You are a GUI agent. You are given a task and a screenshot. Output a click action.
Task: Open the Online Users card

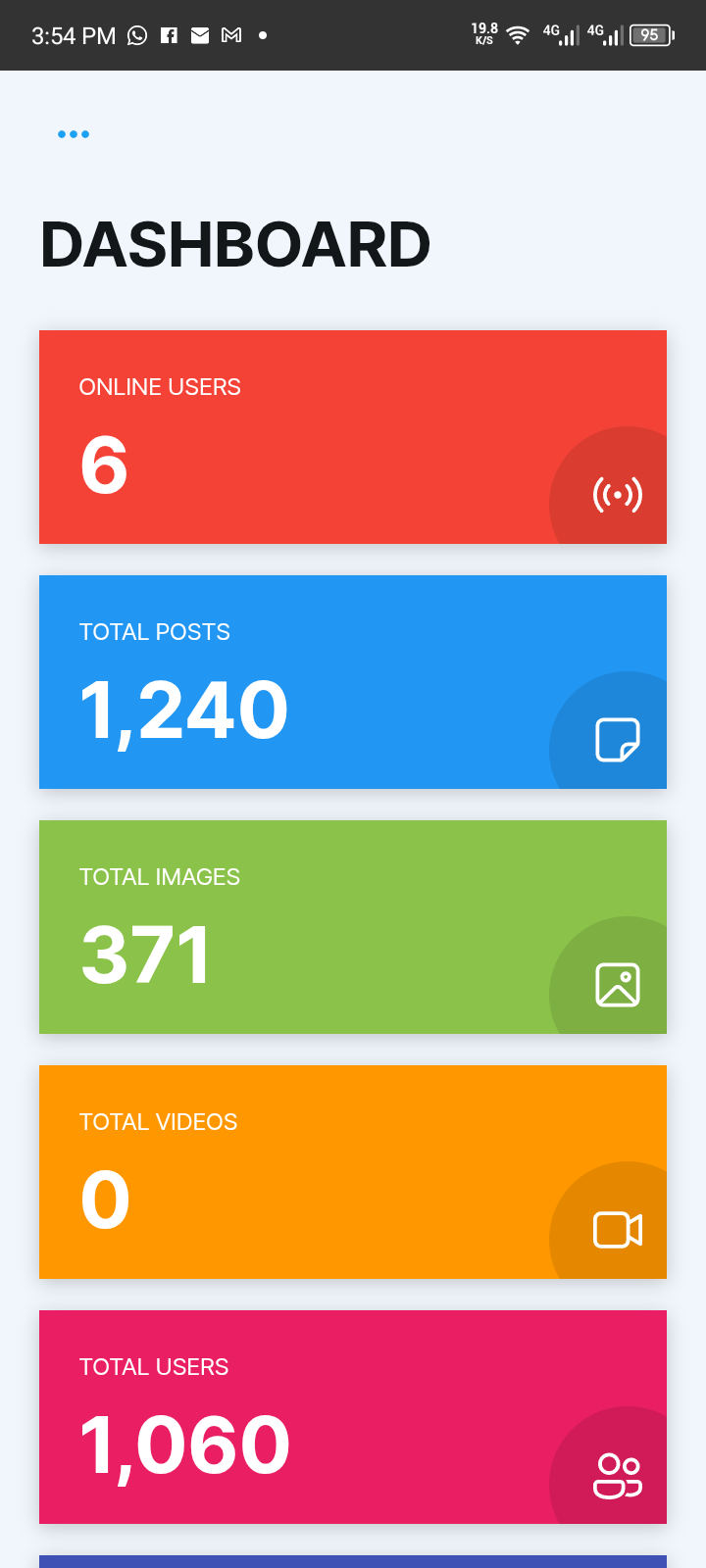pyautogui.click(x=353, y=437)
